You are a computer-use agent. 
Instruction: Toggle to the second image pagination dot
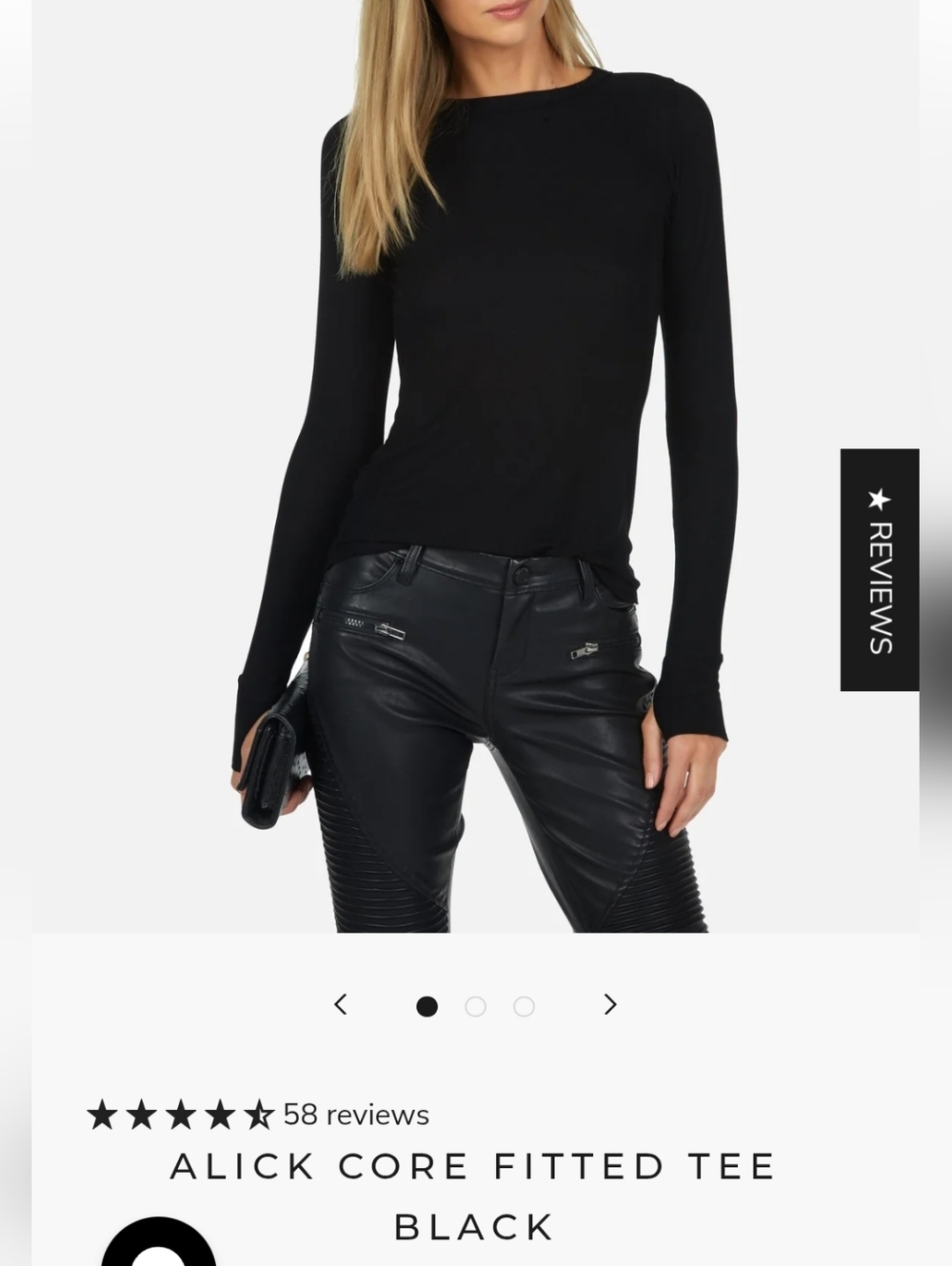(x=476, y=1006)
